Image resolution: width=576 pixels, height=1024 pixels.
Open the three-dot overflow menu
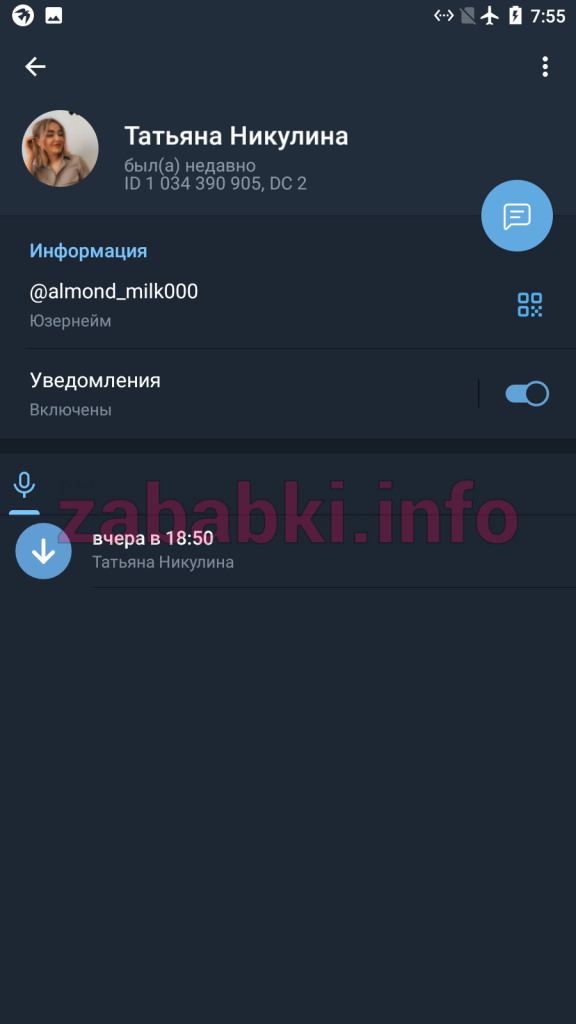pos(545,67)
